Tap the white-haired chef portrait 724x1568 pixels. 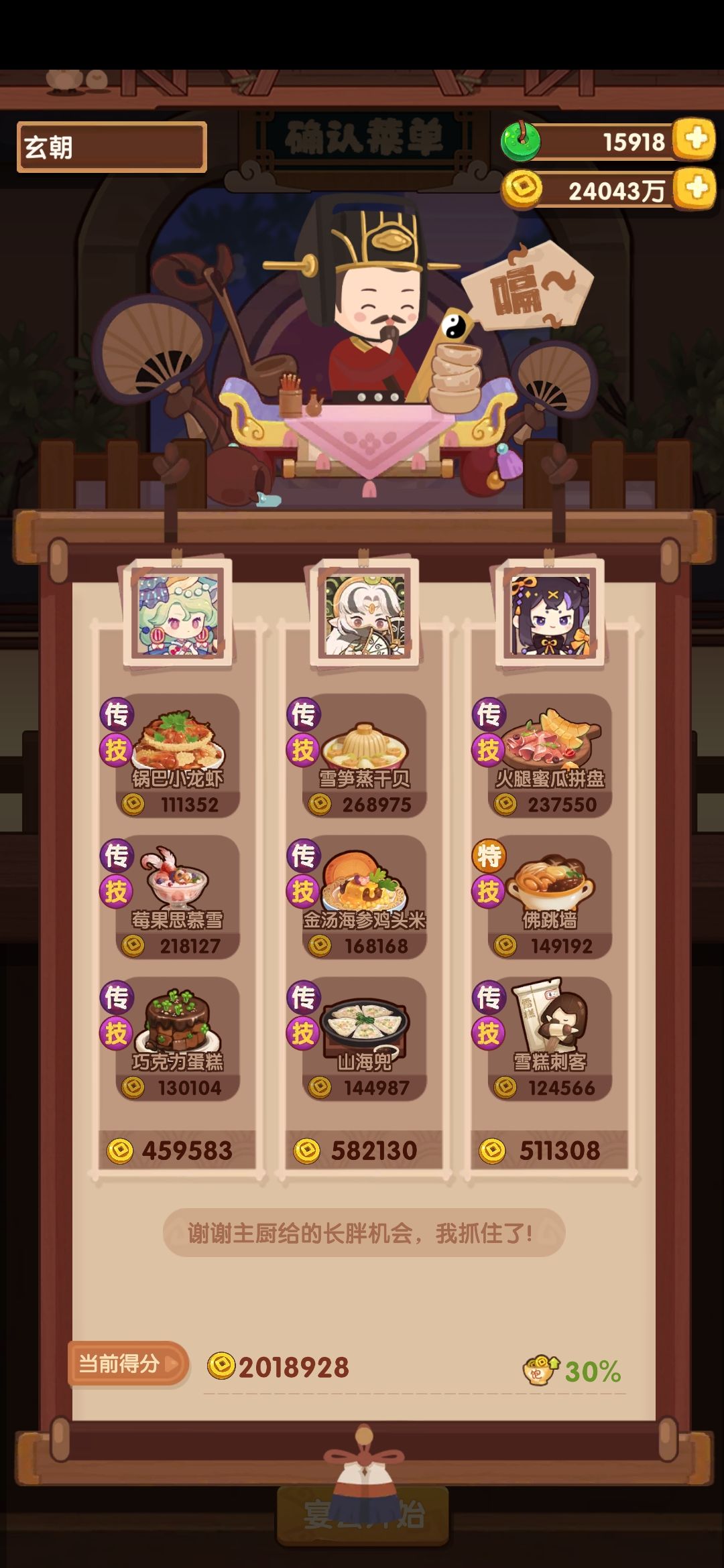click(365, 614)
